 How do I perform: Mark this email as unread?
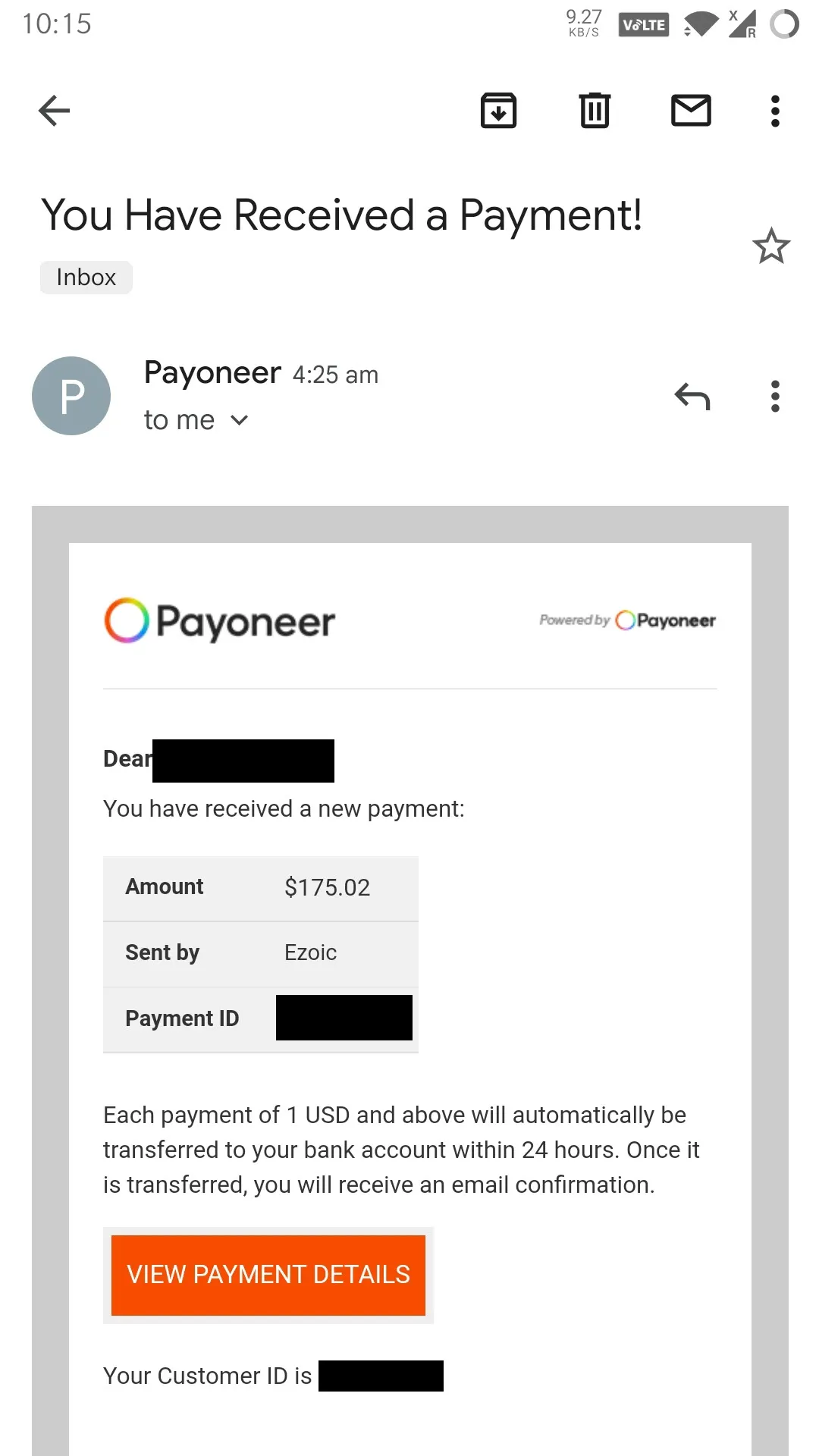pos(691,111)
